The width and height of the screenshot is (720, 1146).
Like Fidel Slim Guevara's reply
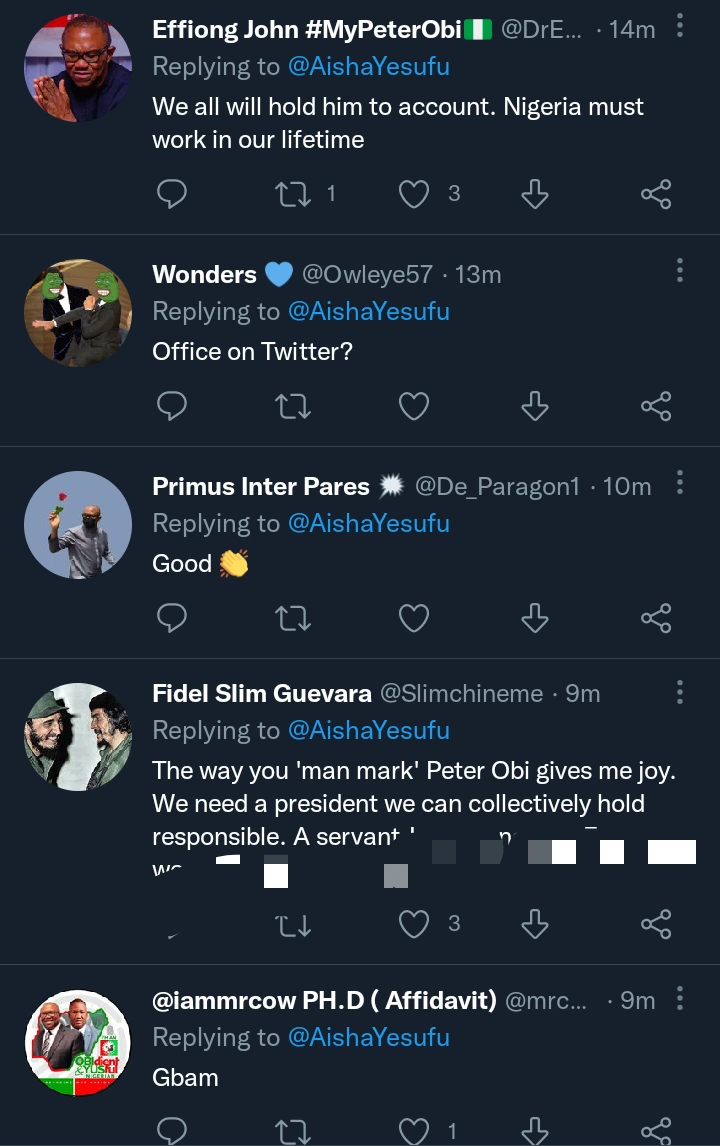pos(414,924)
